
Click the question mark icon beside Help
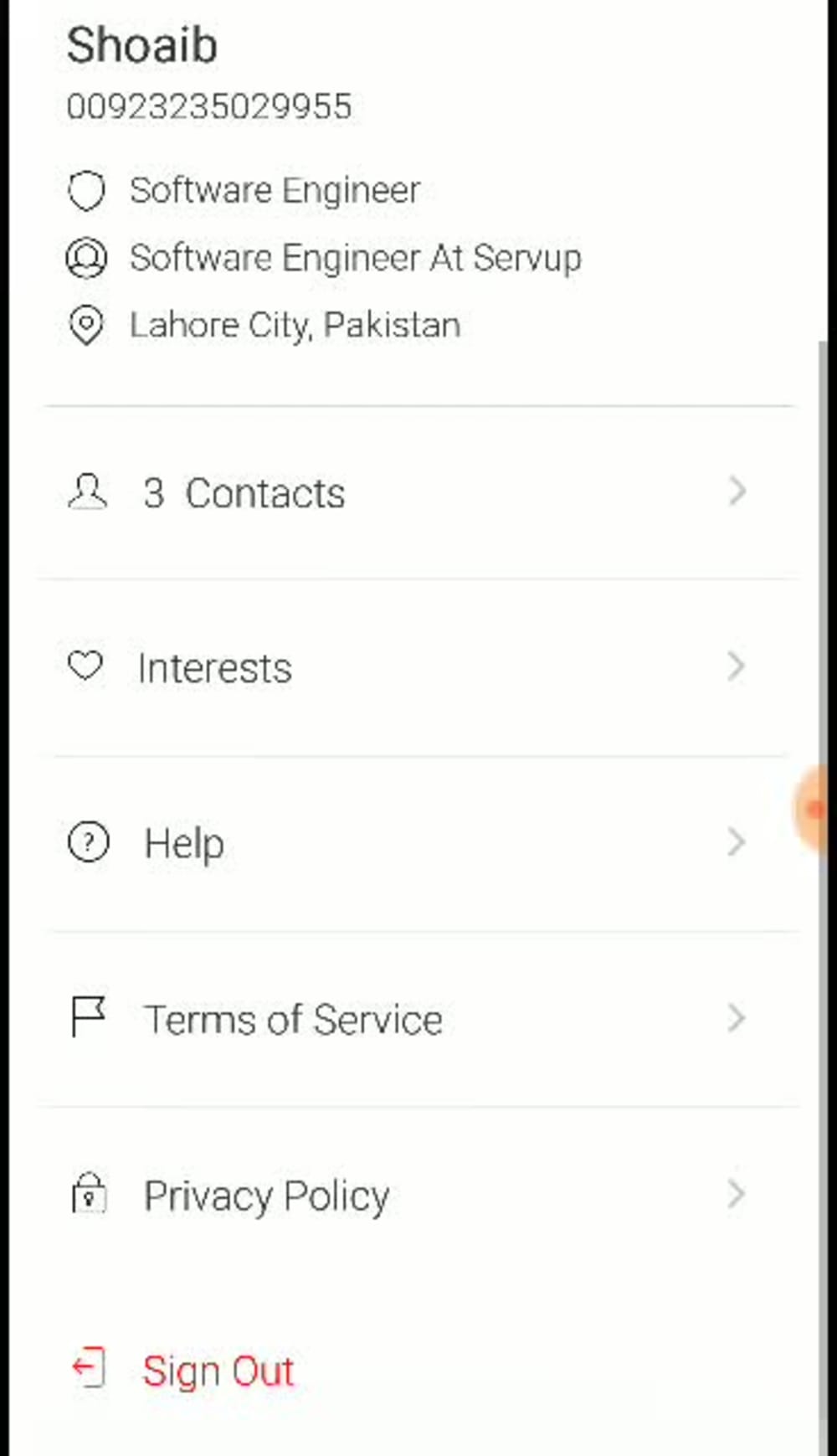[88, 843]
